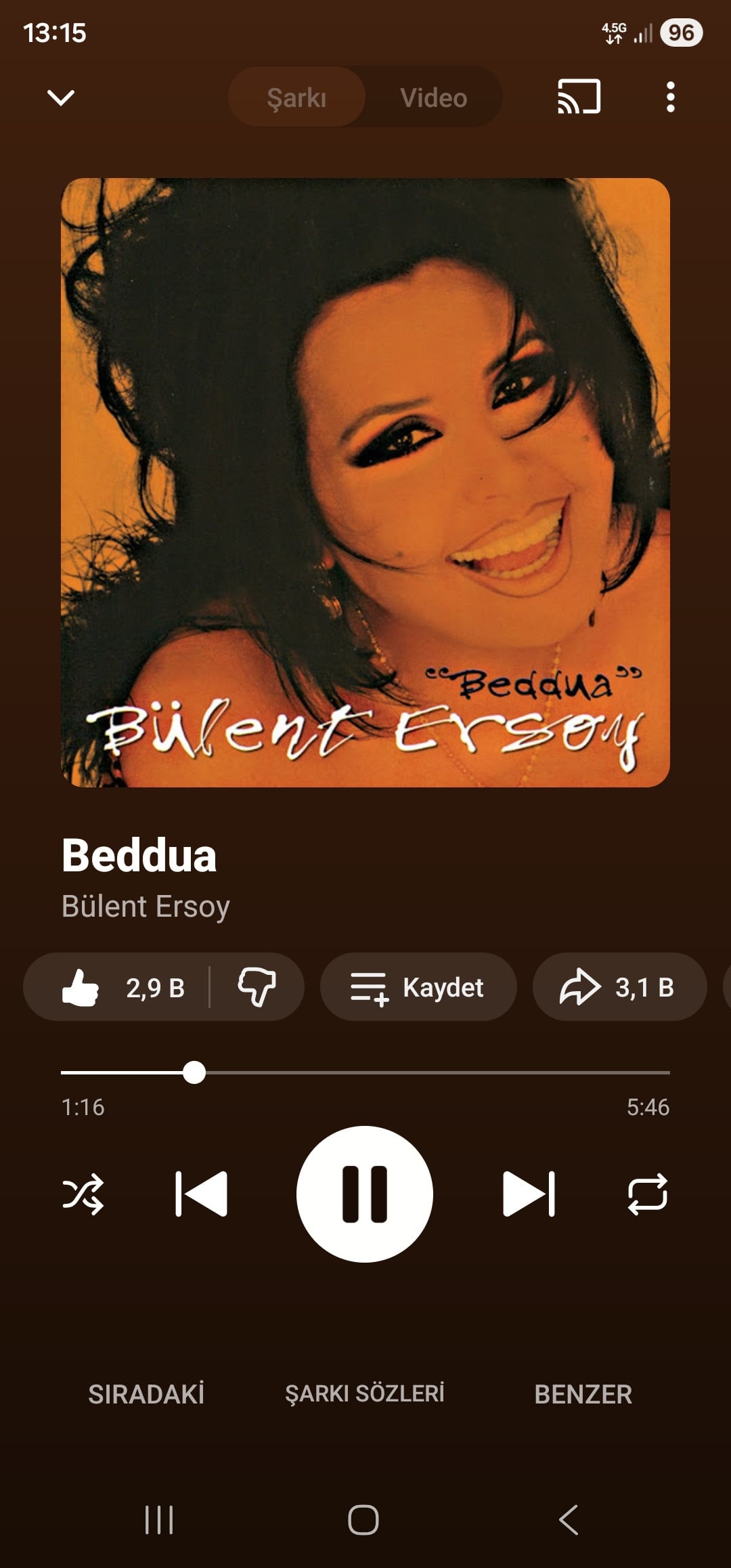The width and height of the screenshot is (731, 1568).
Task: Switch to the Video mode
Action: pos(433,97)
